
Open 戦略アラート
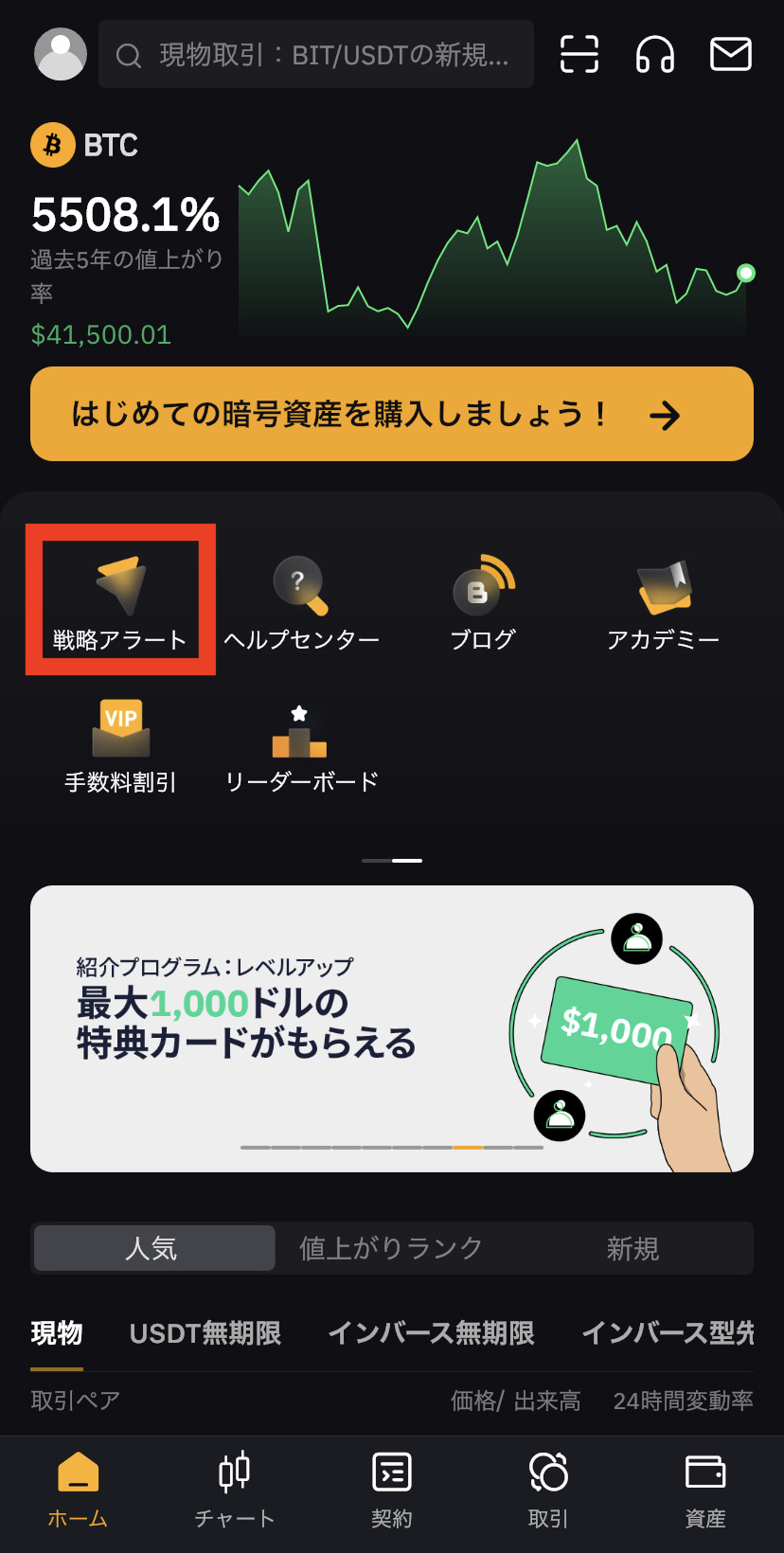120,599
